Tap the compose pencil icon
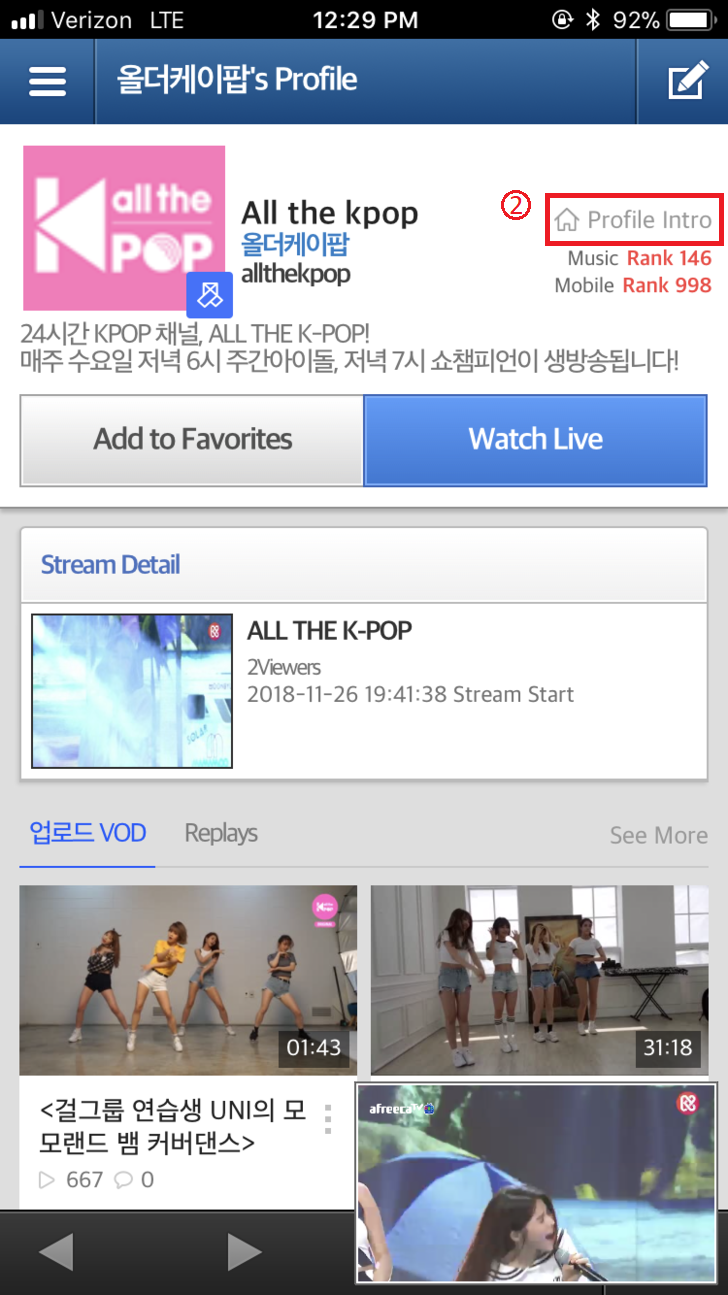Screen dimensions: 728x1295 686,81
